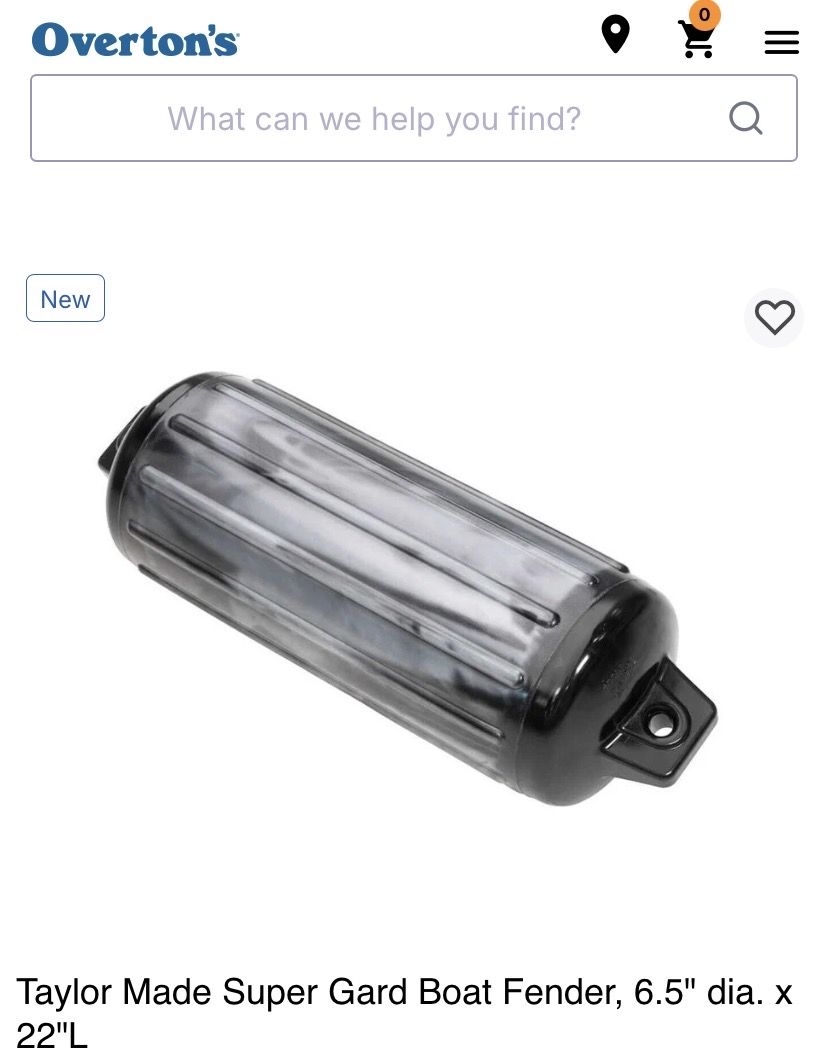View the shopping cart

coord(697,40)
